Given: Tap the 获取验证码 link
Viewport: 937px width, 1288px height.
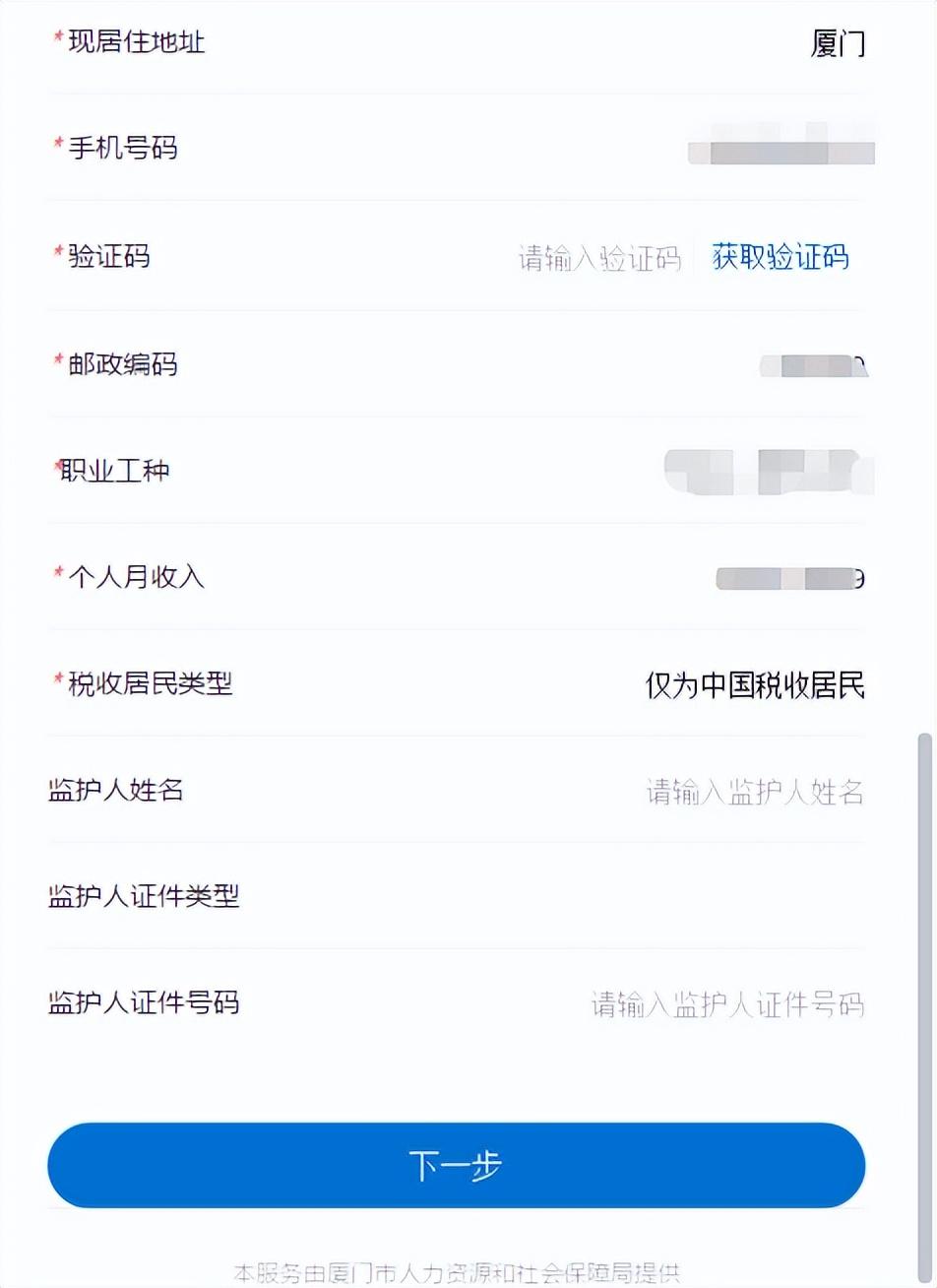Looking at the screenshot, I should click(x=780, y=258).
